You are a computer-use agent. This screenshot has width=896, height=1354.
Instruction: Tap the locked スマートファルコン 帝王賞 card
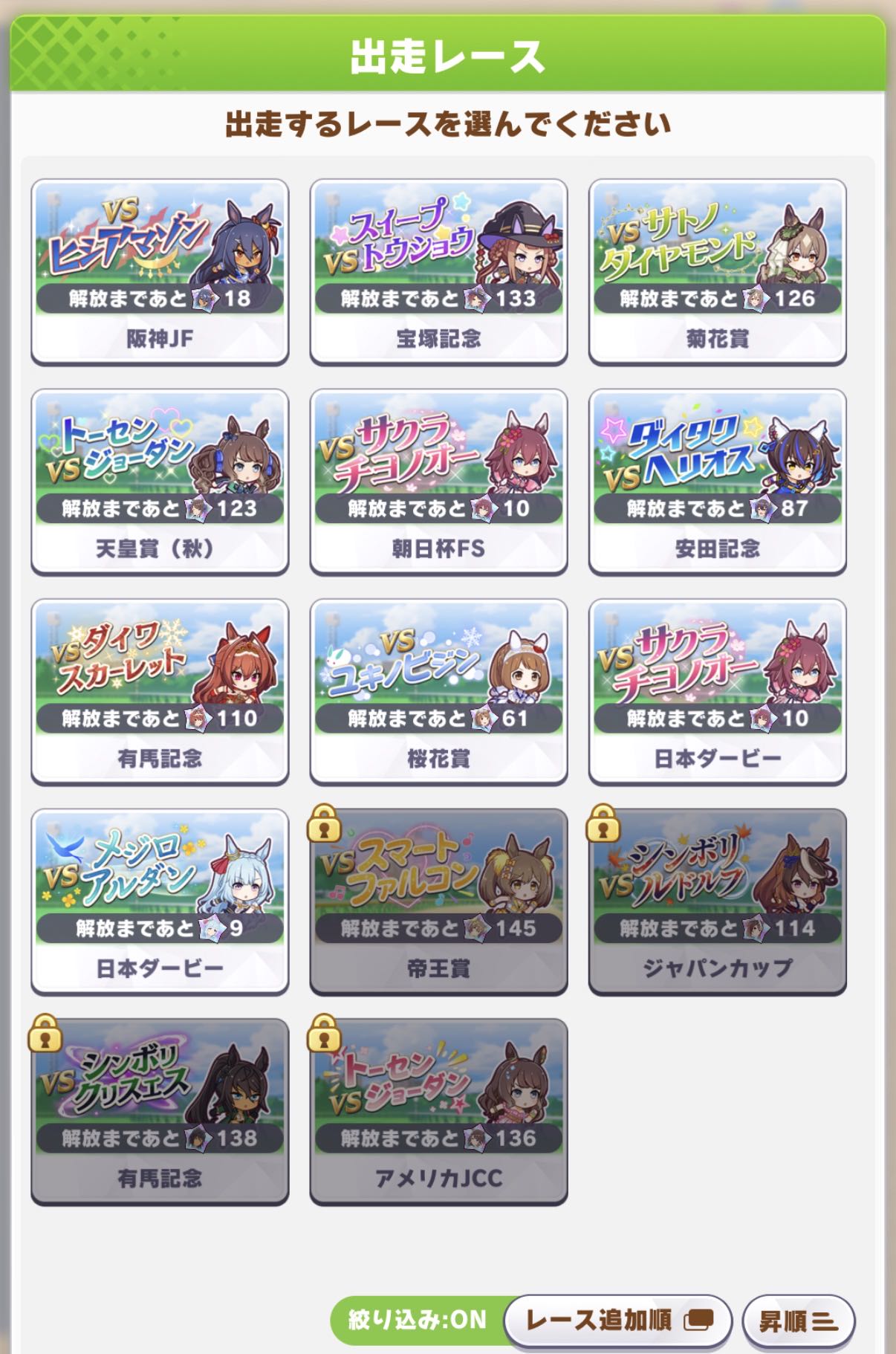coord(438,901)
